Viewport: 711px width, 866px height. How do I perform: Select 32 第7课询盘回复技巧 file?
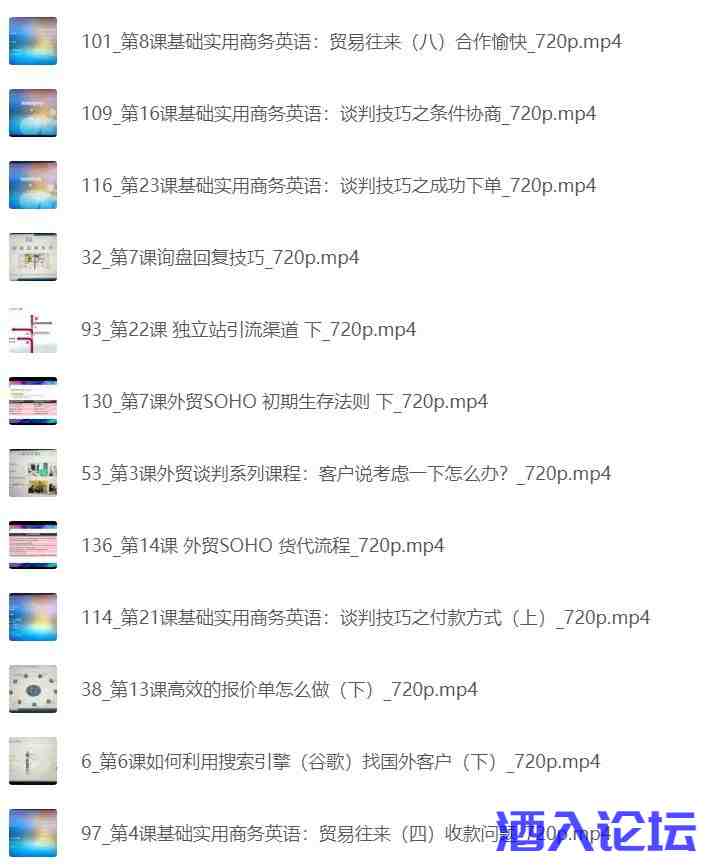(x=220, y=258)
